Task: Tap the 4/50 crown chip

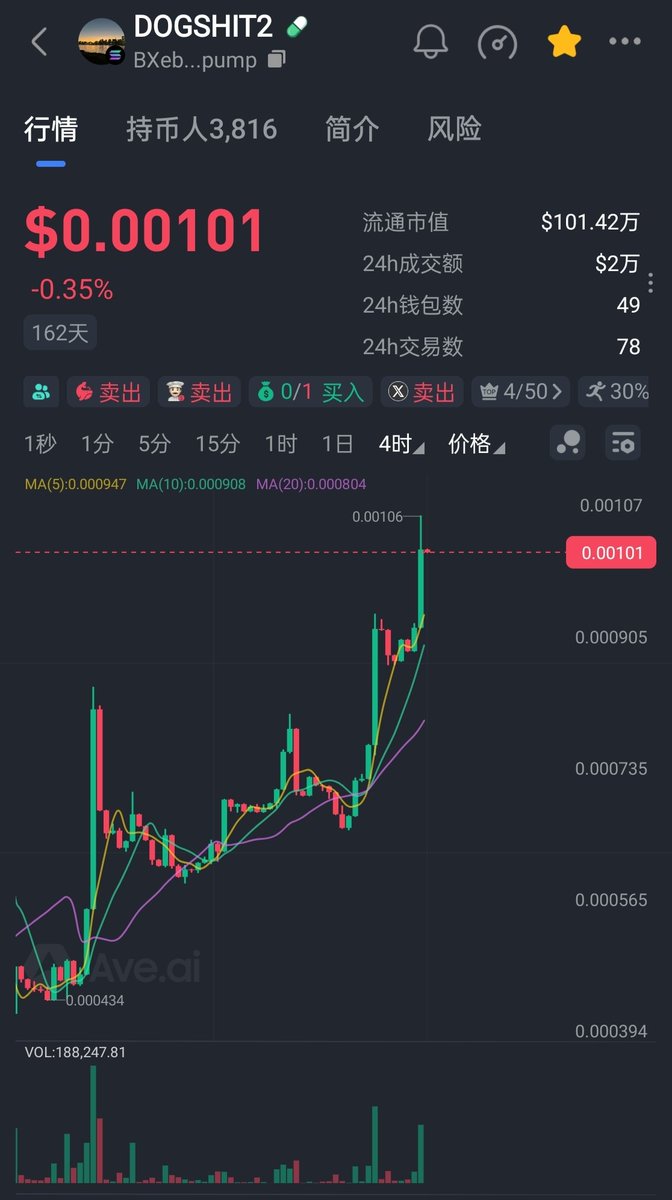Action: [x=521, y=392]
